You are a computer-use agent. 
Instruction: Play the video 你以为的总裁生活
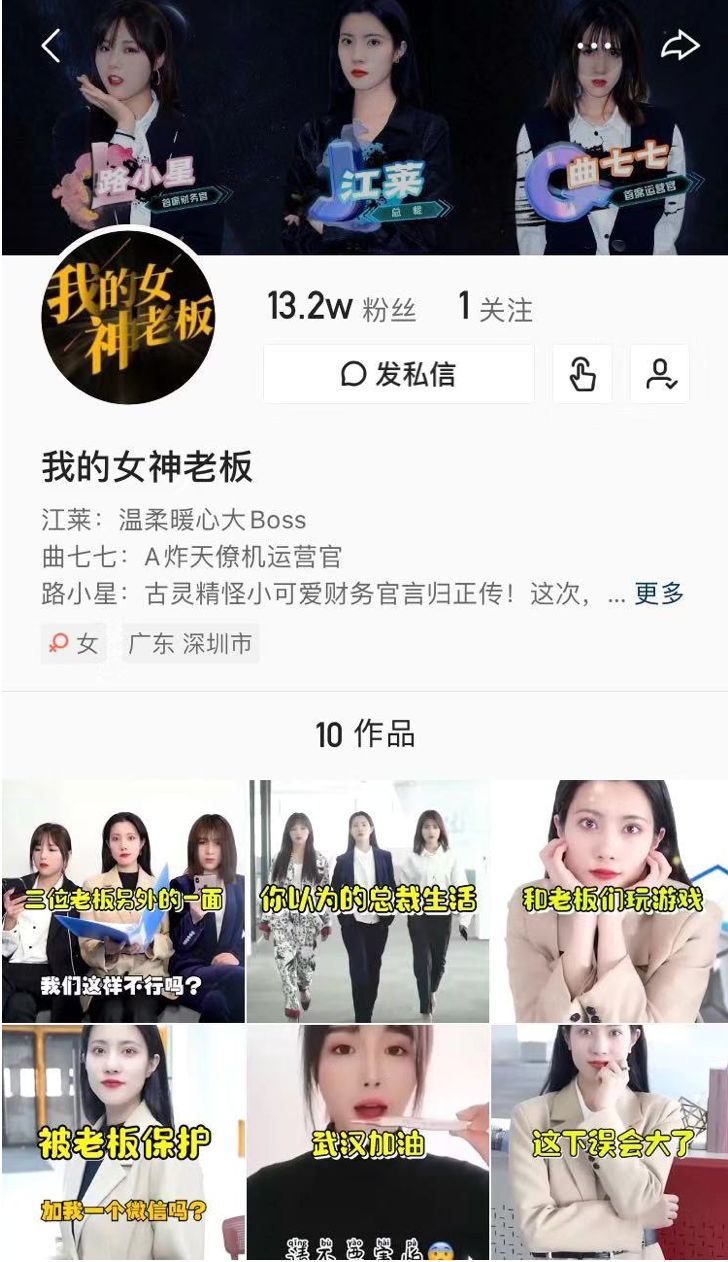tap(368, 900)
